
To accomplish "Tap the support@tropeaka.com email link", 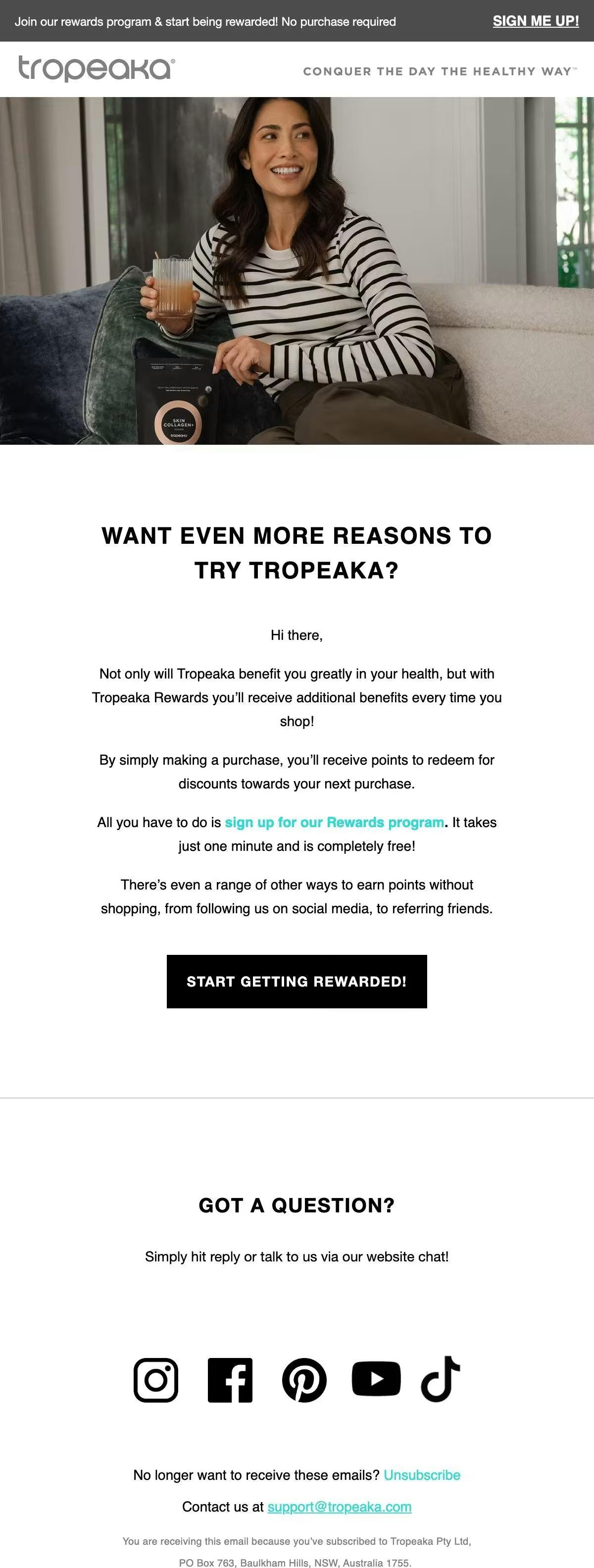I will tap(339, 1507).
